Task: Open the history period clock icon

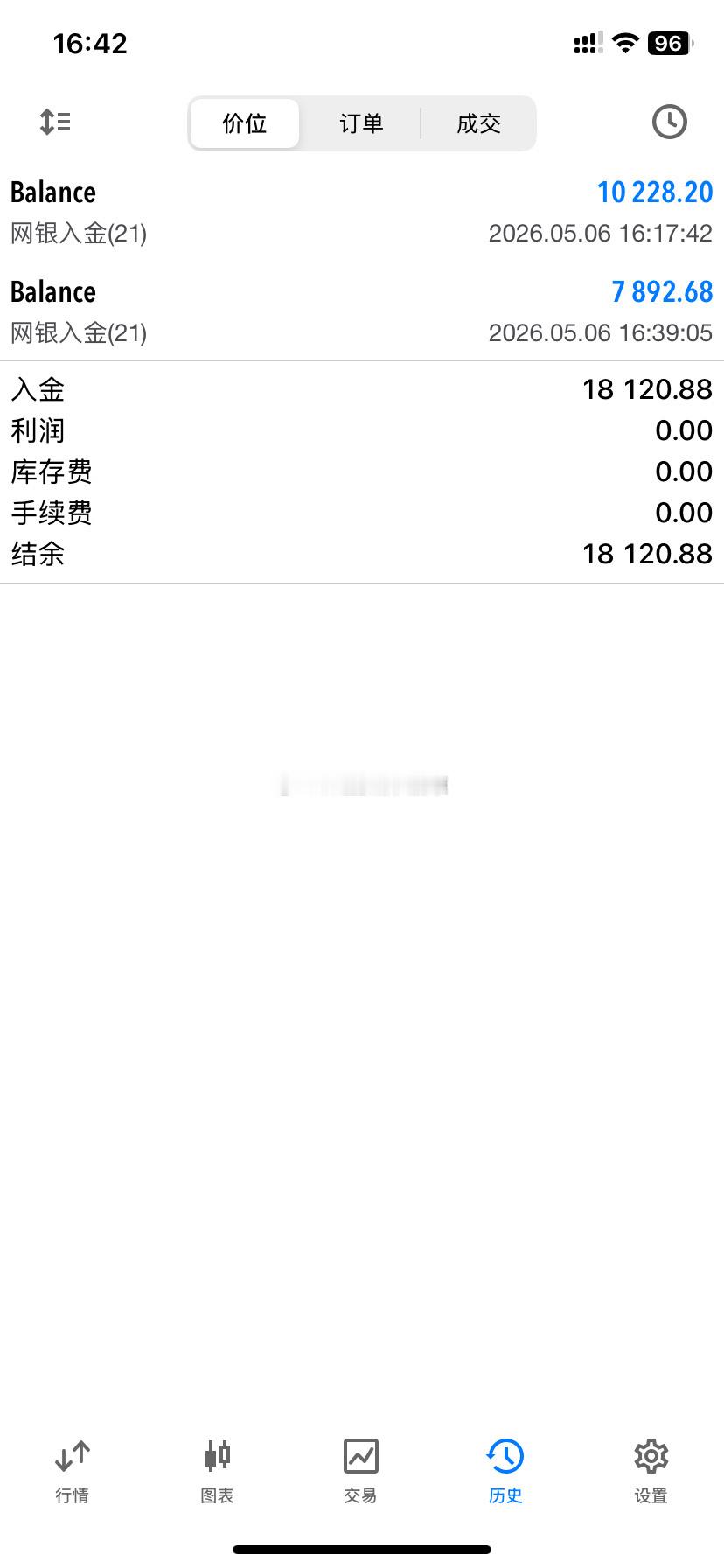Action: tap(669, 122)
